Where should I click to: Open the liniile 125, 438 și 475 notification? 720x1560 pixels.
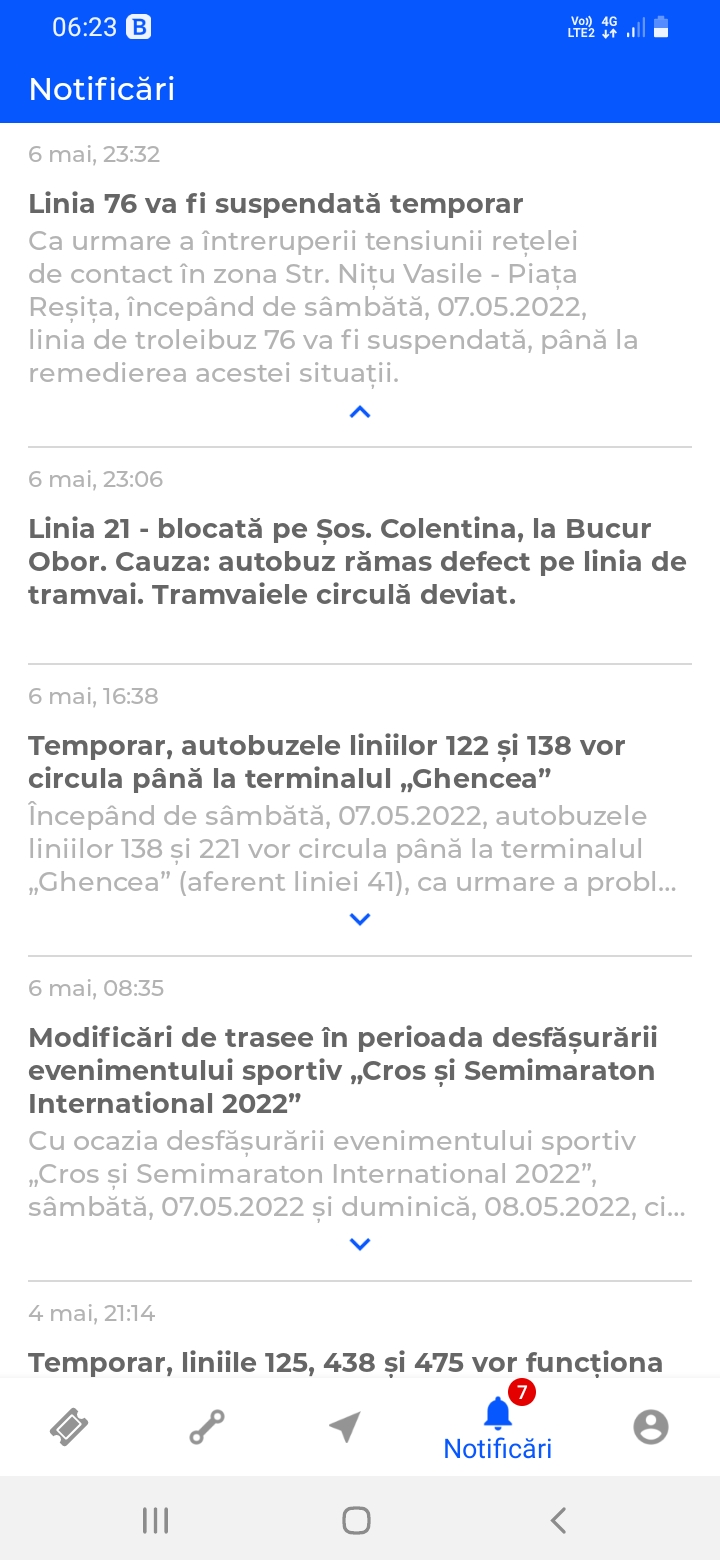[346, 1362]
